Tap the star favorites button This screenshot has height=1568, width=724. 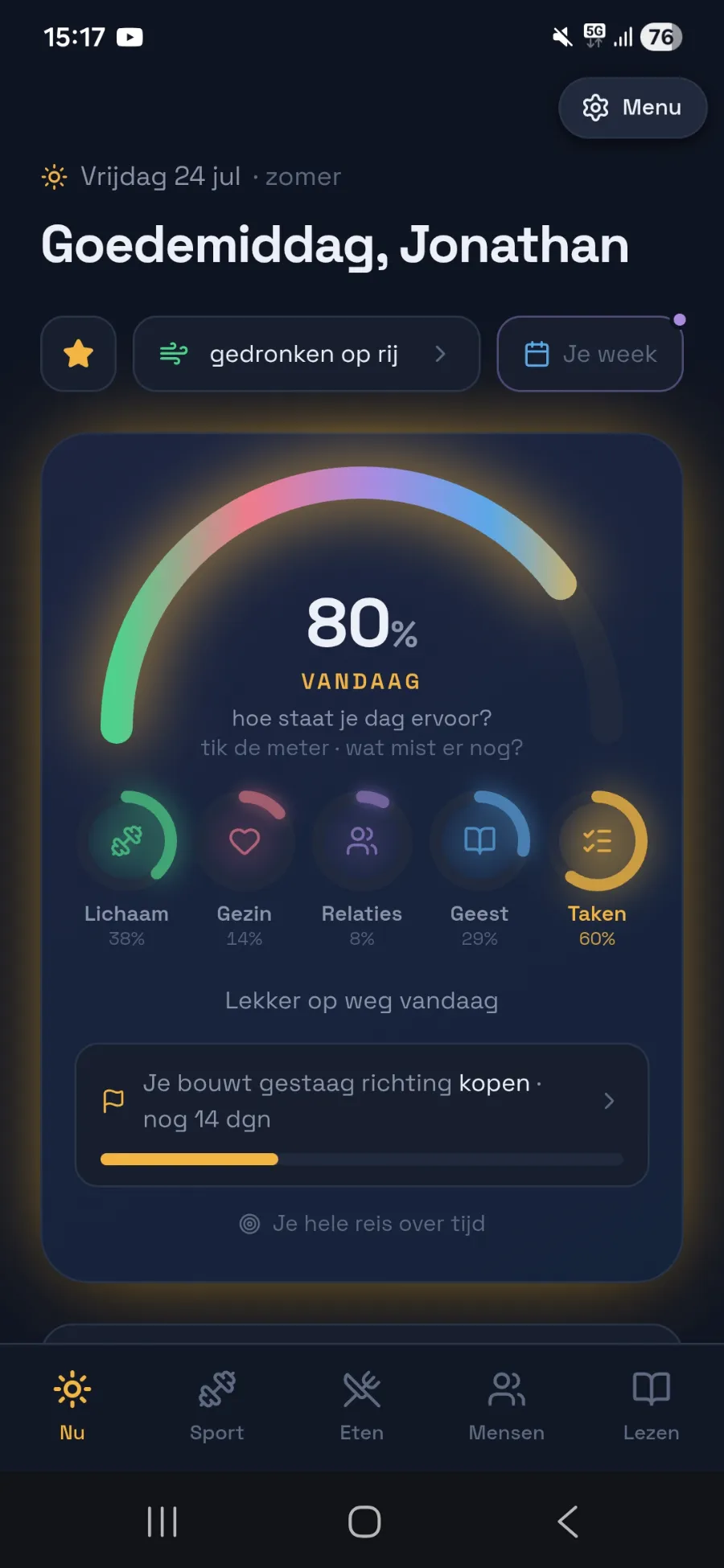pos(79,354)
